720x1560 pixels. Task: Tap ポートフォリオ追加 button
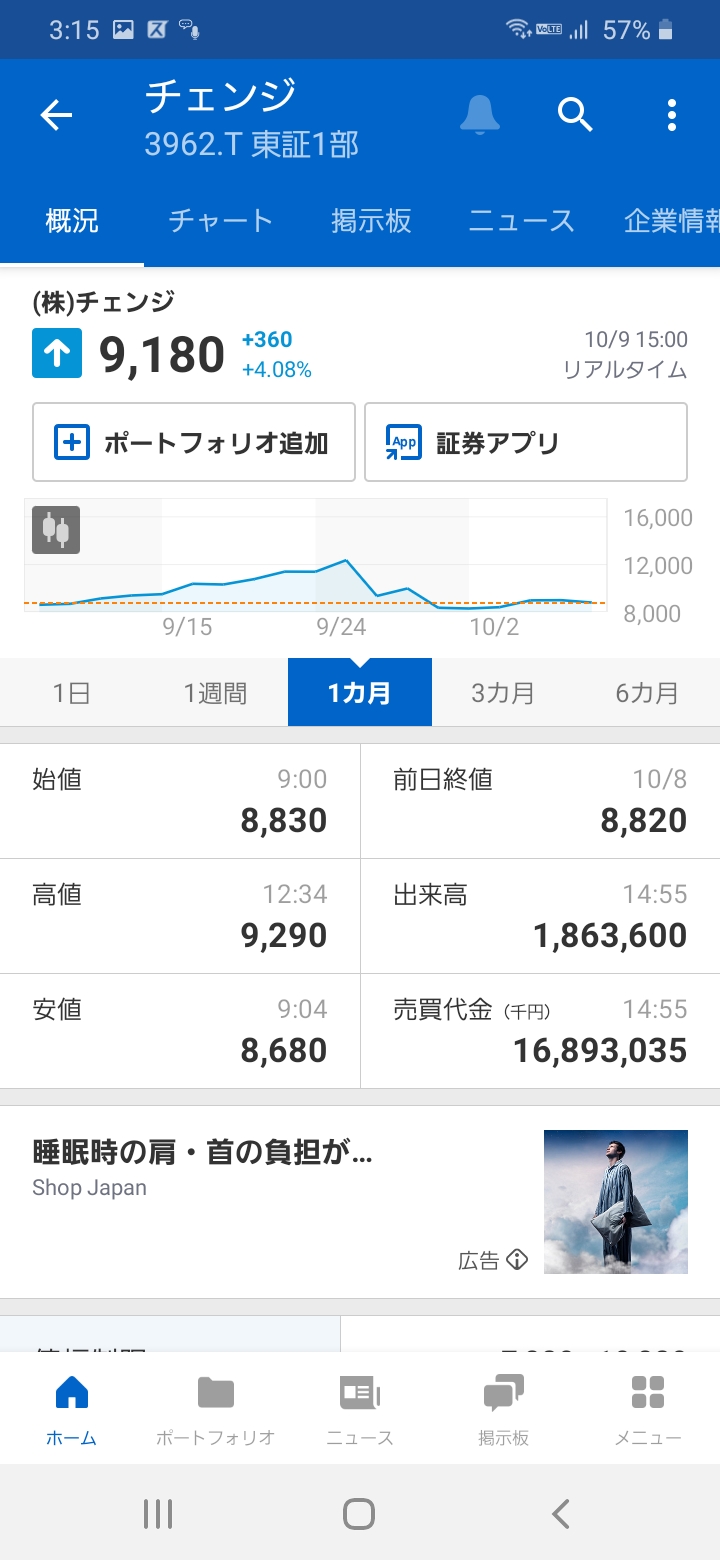pyautogui.click(x=194, y=442)
